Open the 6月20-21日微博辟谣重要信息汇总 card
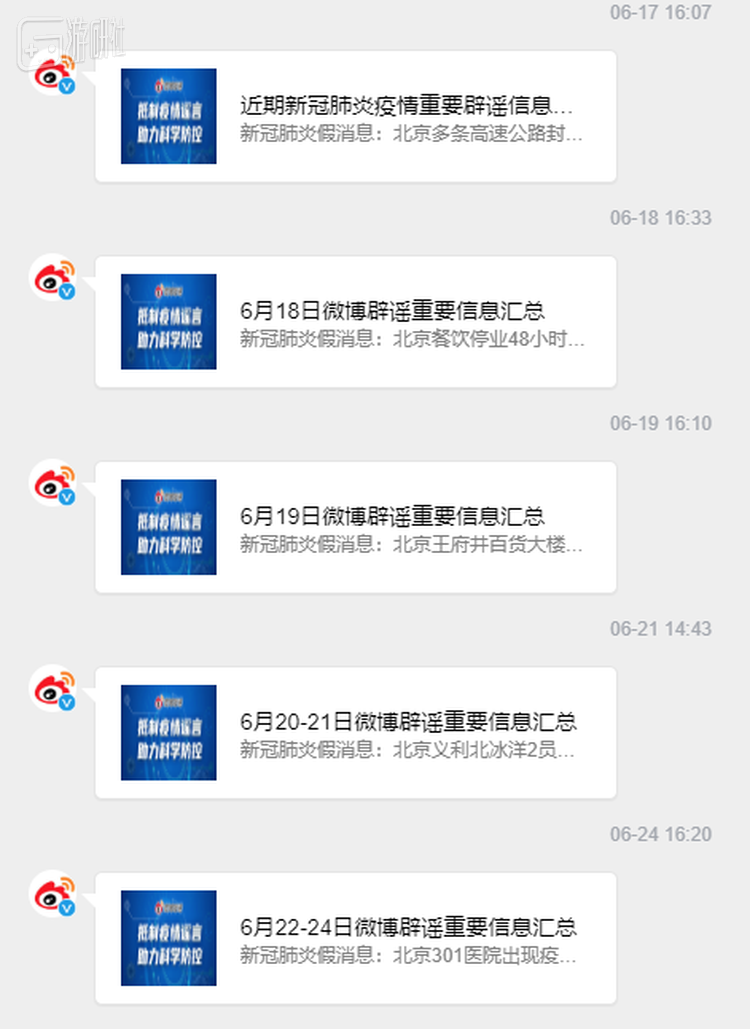750x1029 pixels. pos(355,733)
